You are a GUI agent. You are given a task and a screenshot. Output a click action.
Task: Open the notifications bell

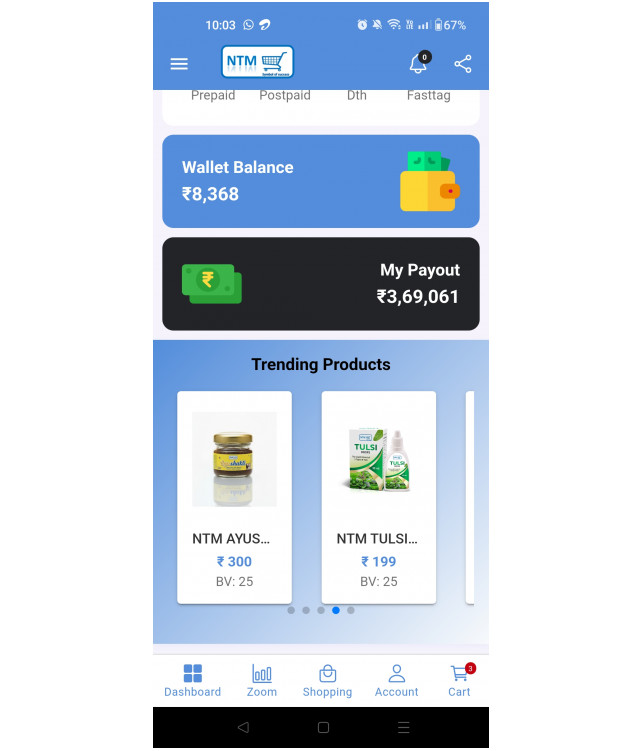tap(418, 64)
